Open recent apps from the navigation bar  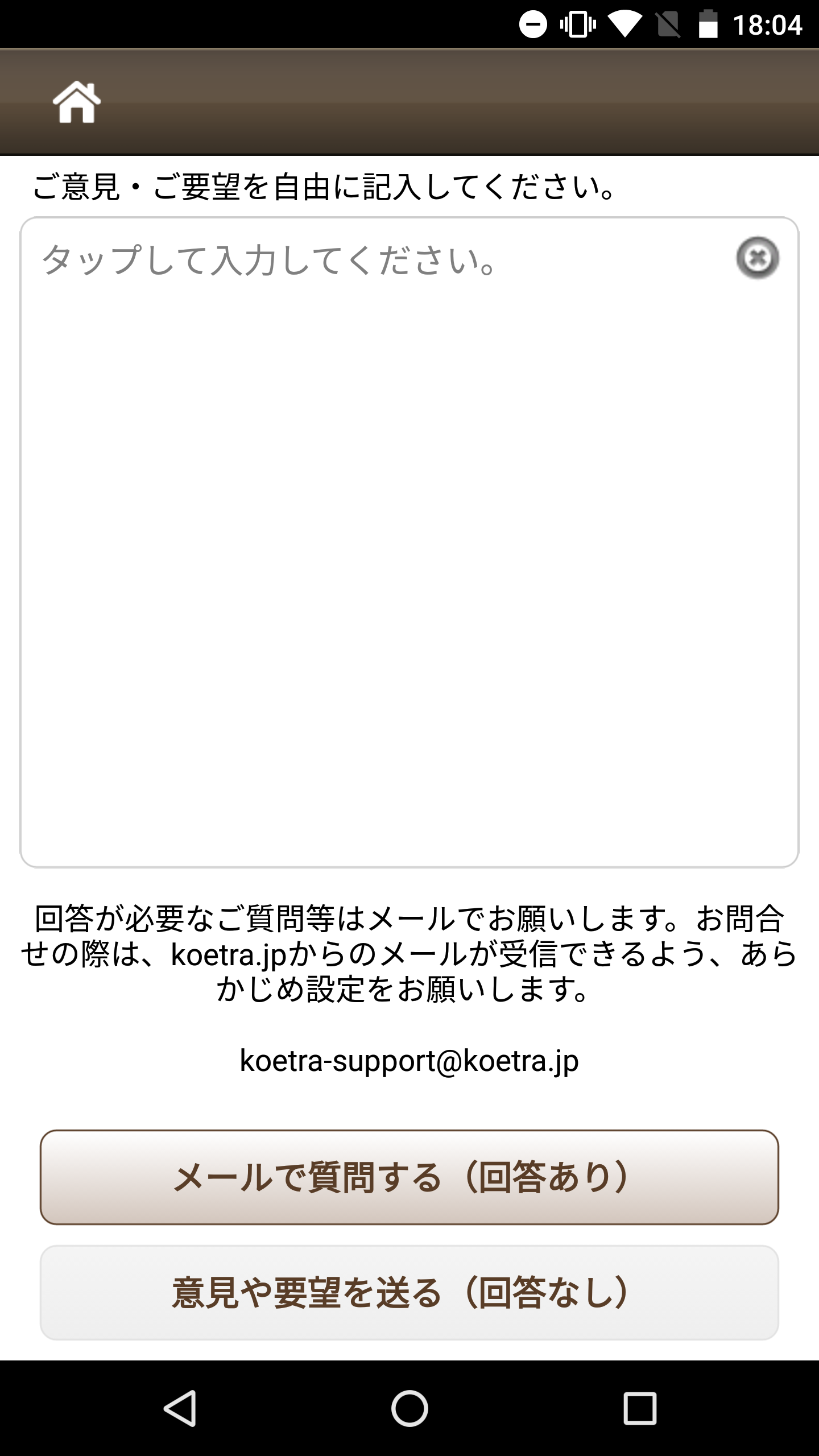[640, 1408]
